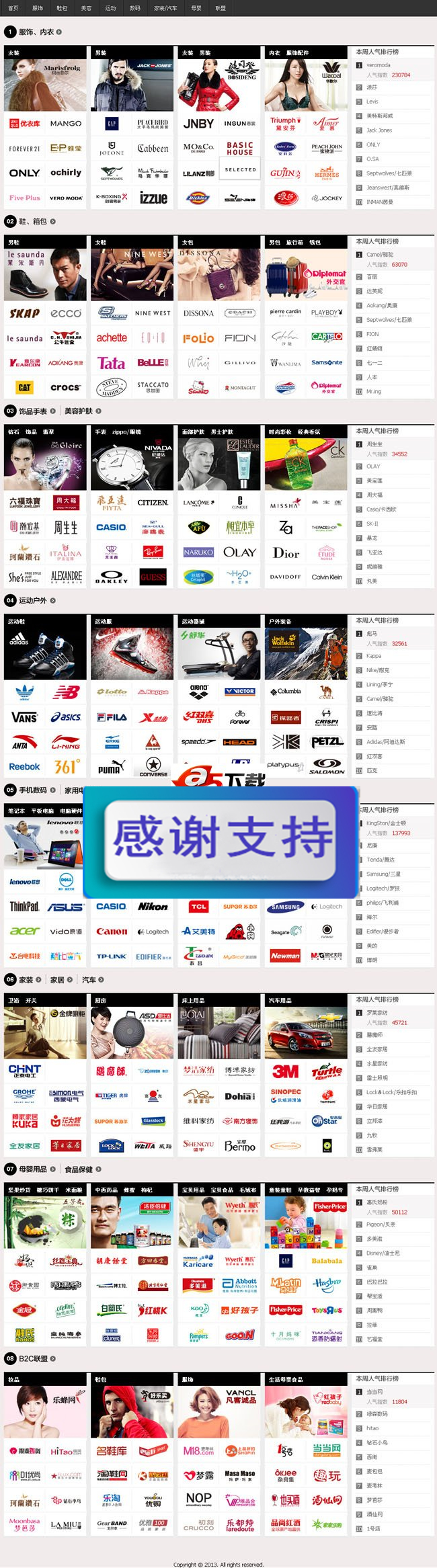Tap the JNBY brand logo

(x=198, y=124)
